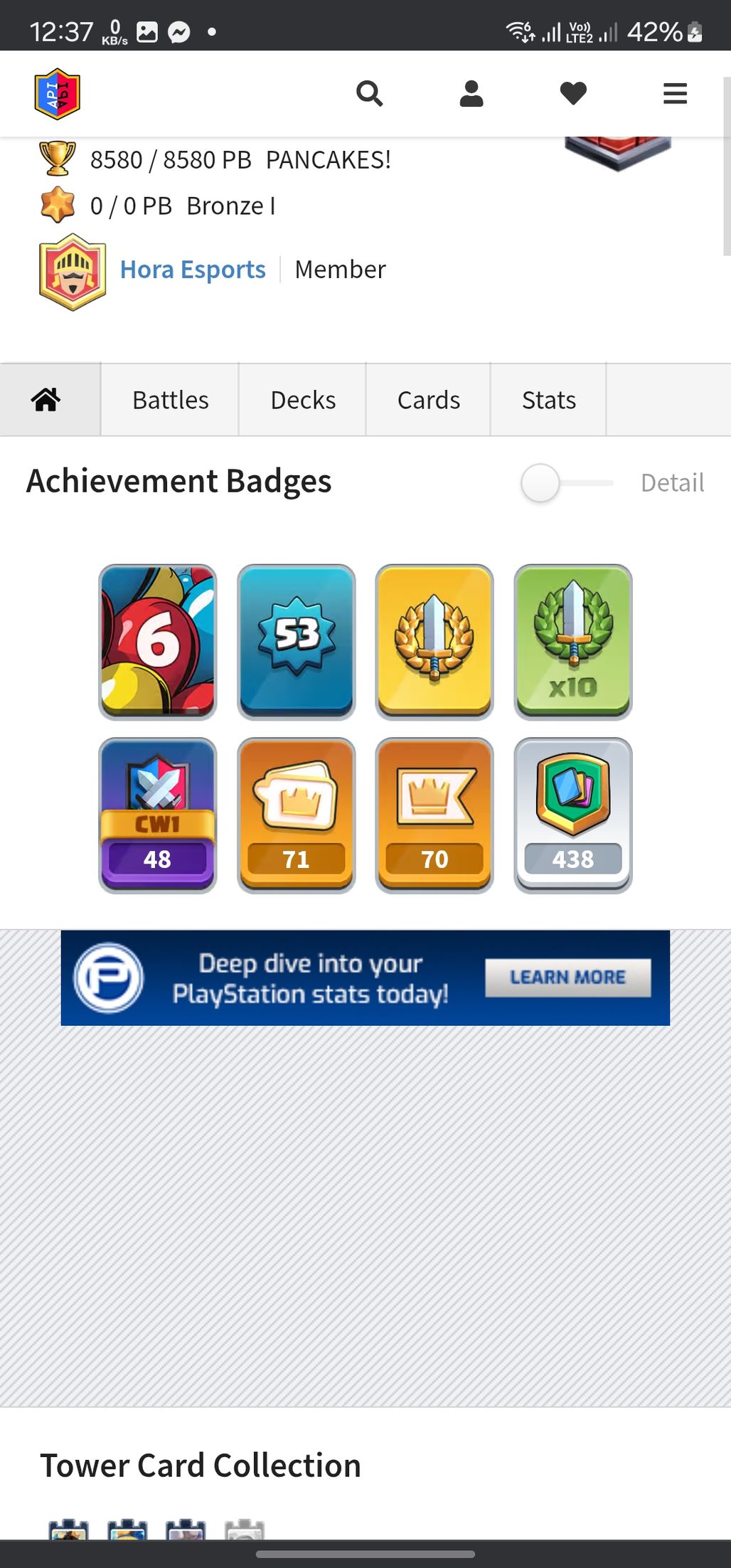This screenshot has width=731, height=1568.
Task: Switch to the Decks tab
Action: [x=303, y=400]
